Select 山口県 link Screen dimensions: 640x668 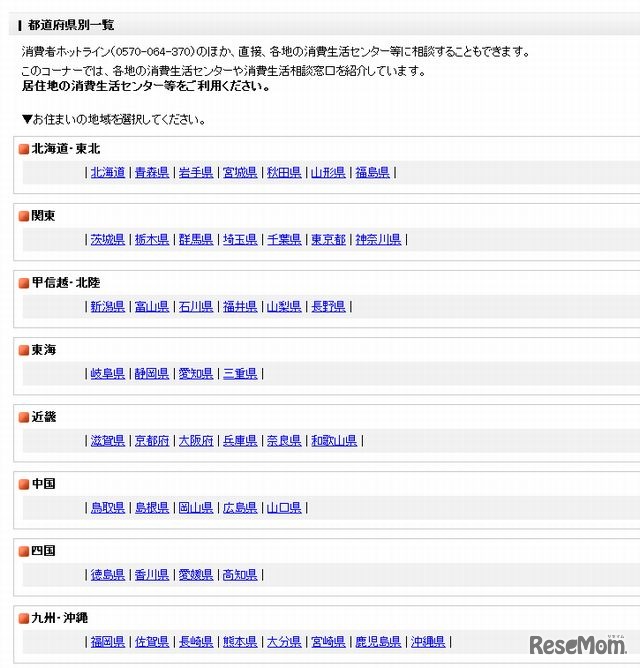coord(284,508)
